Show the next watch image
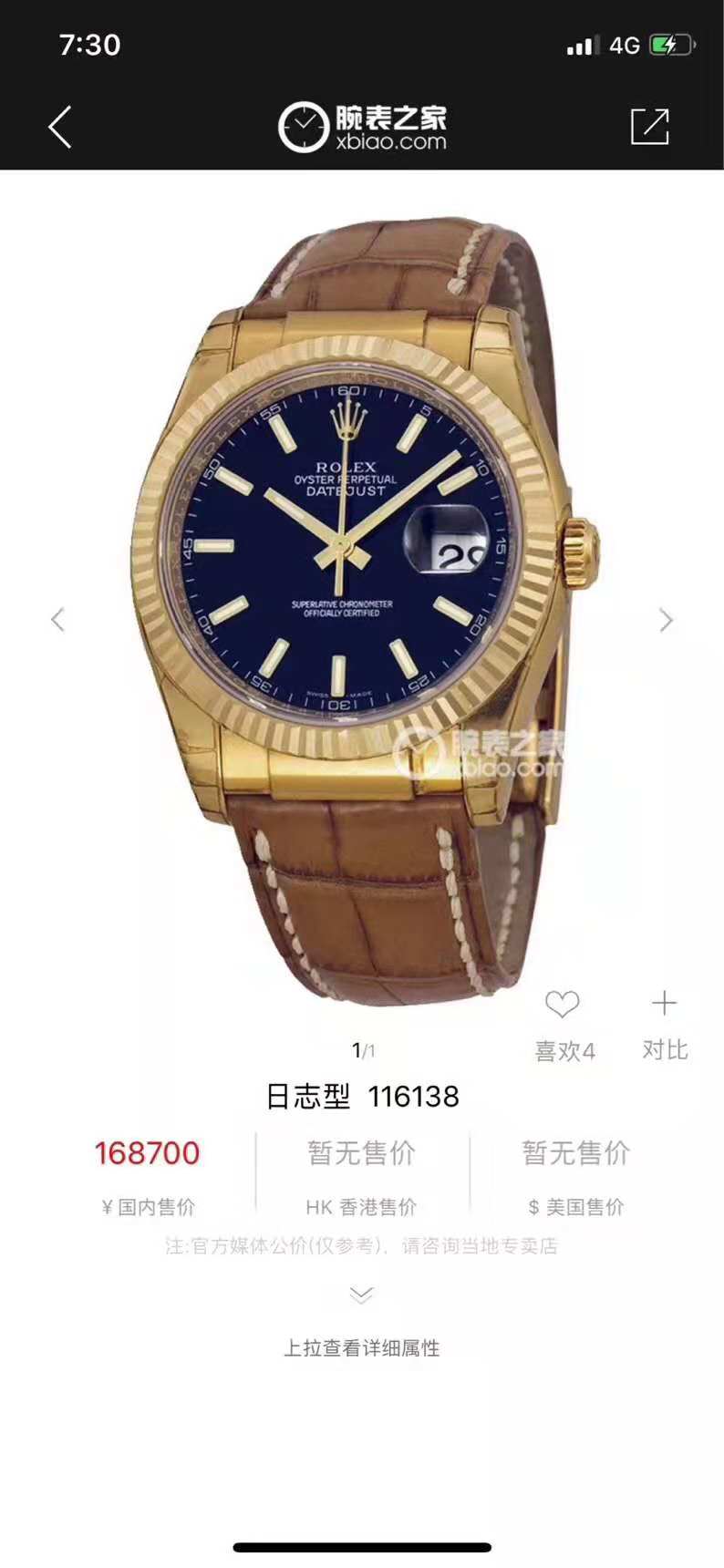This screenshot has width=724, height=1568. pos(666,620)
